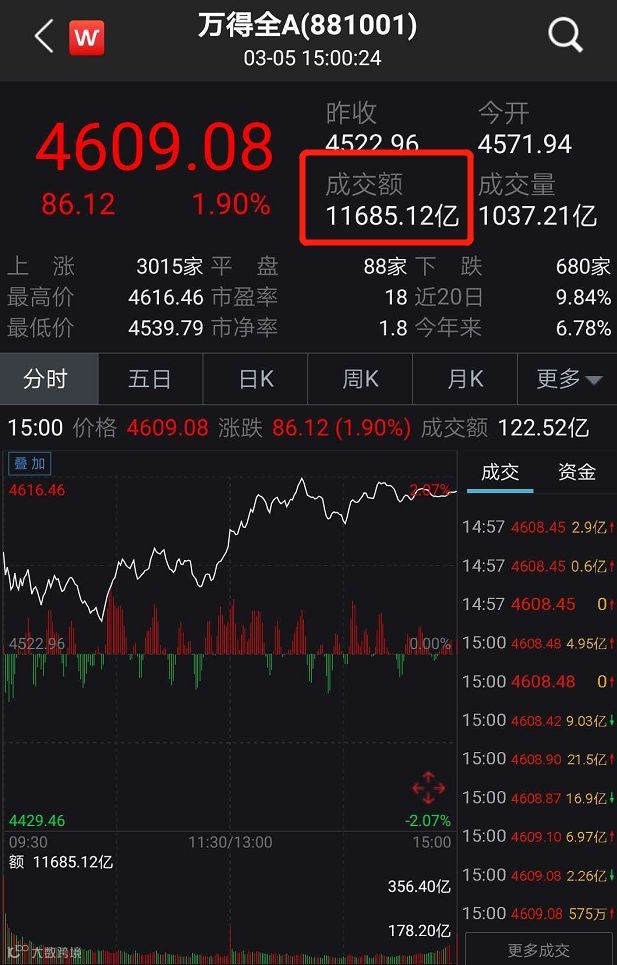Show the 日K candlestick chart
Image resolution: width=617 pixels, height=965 pixels.
256,379
